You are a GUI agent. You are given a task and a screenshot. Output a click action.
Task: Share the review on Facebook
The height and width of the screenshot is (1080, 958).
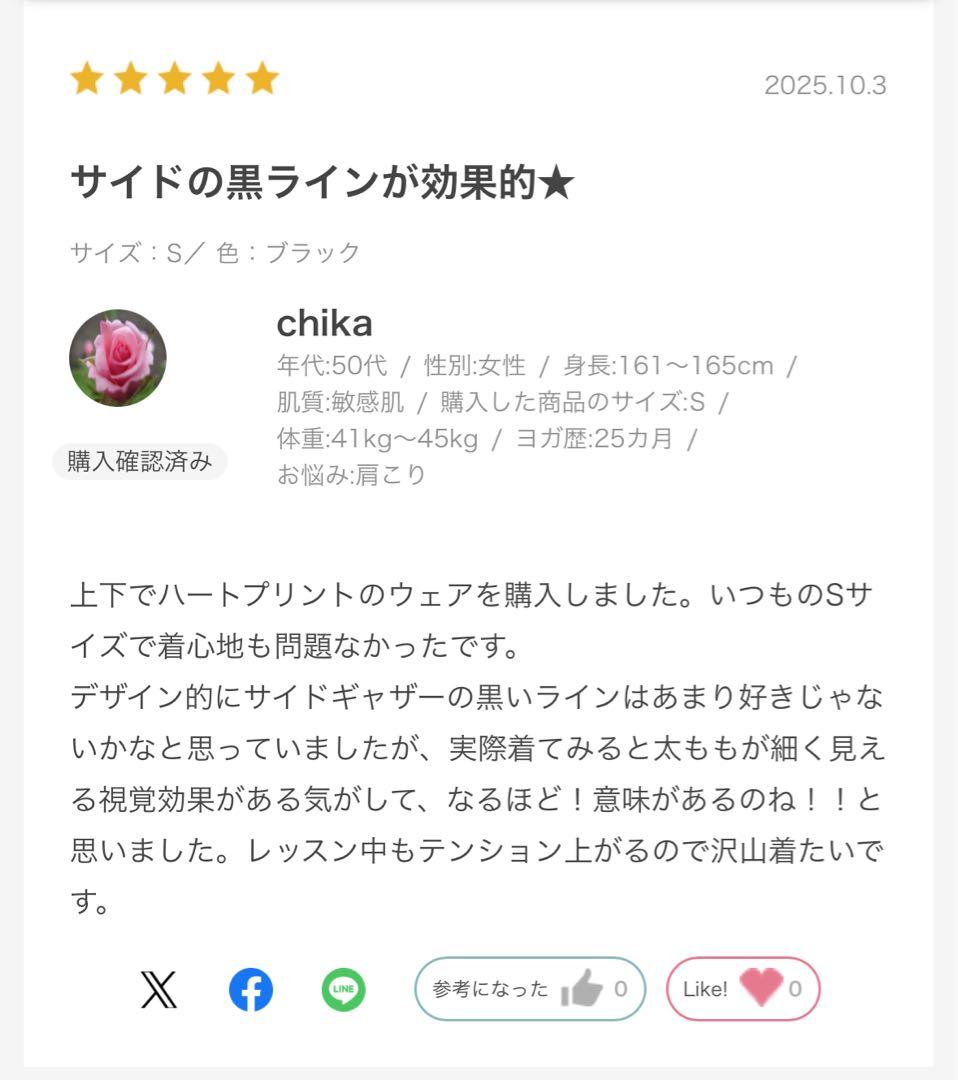(251, 990)
